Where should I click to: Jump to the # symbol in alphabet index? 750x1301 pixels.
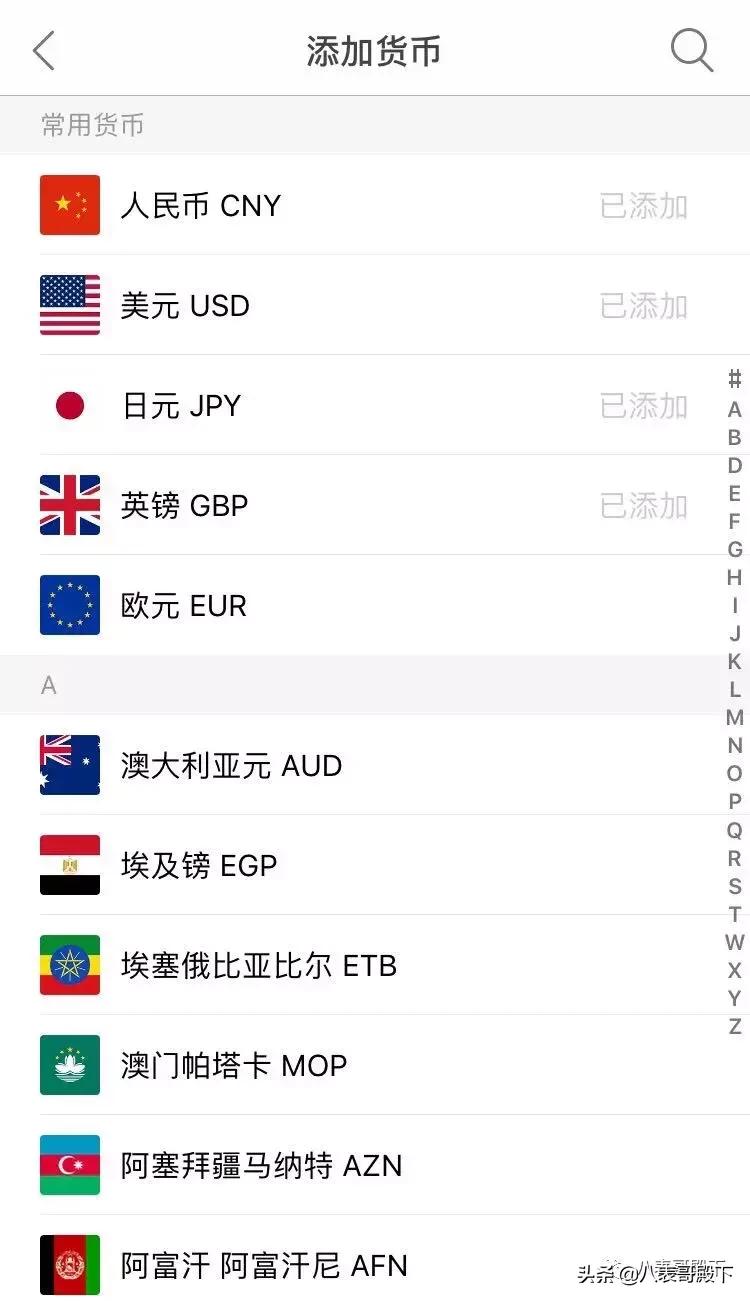733,379
